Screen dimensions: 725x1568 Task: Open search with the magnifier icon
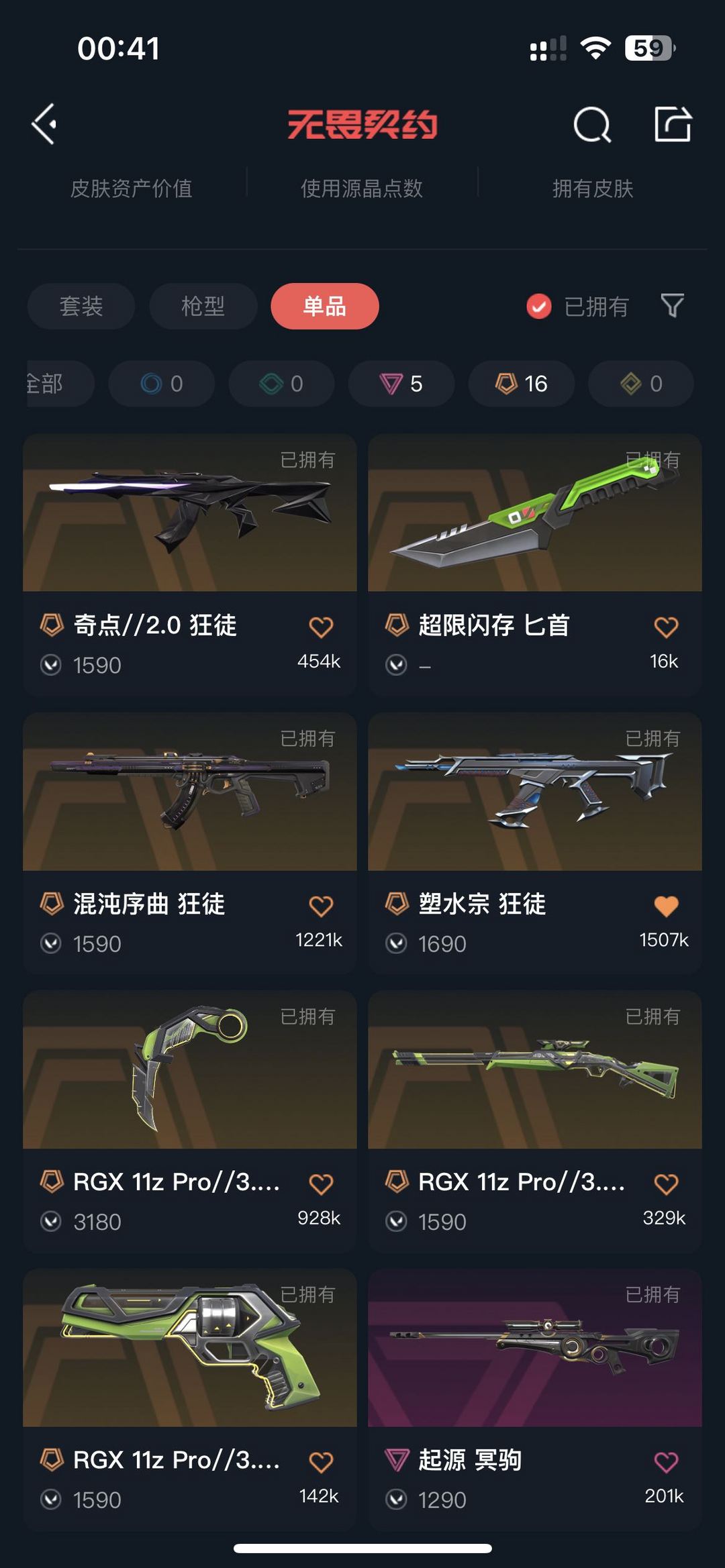(592, 124)
